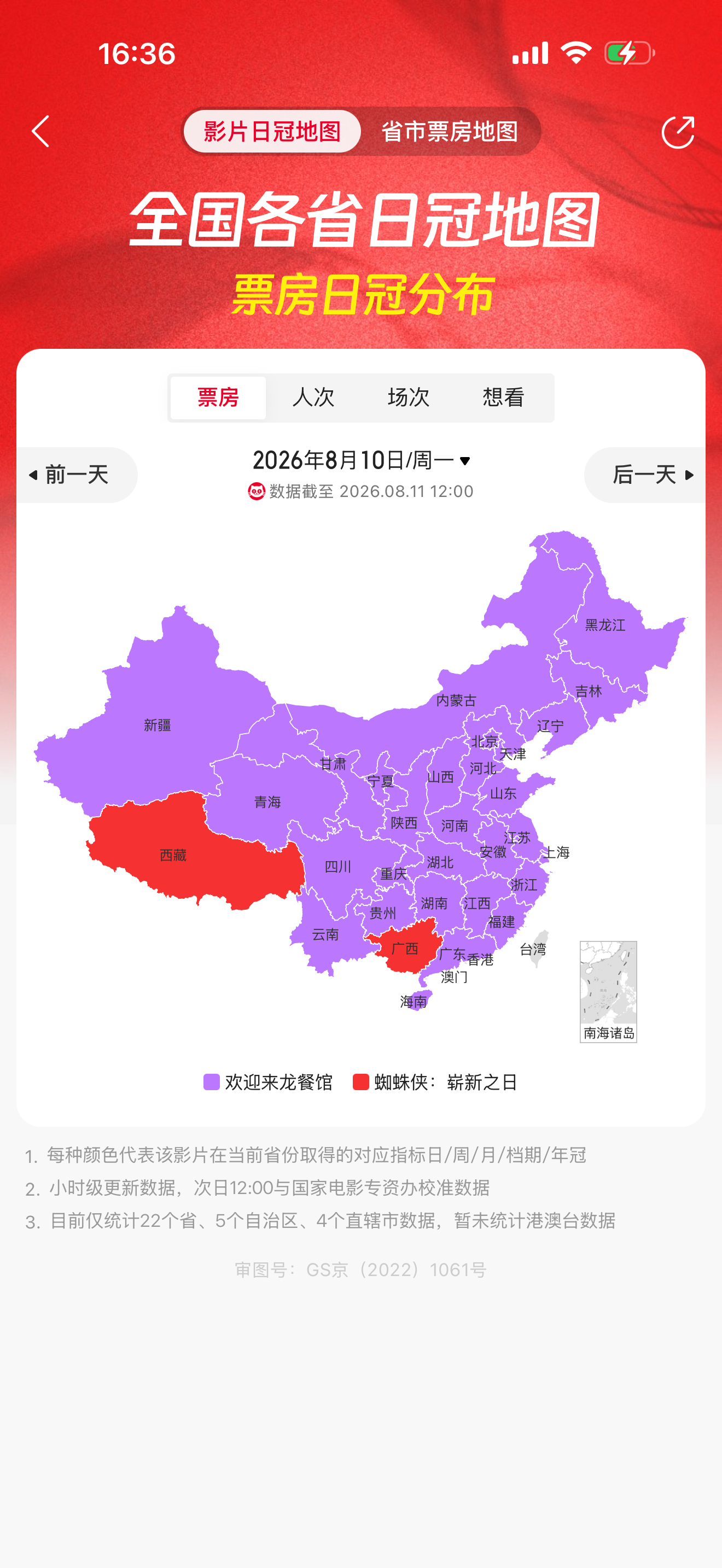Tap 西藏 province on the map

pos(173,855)
